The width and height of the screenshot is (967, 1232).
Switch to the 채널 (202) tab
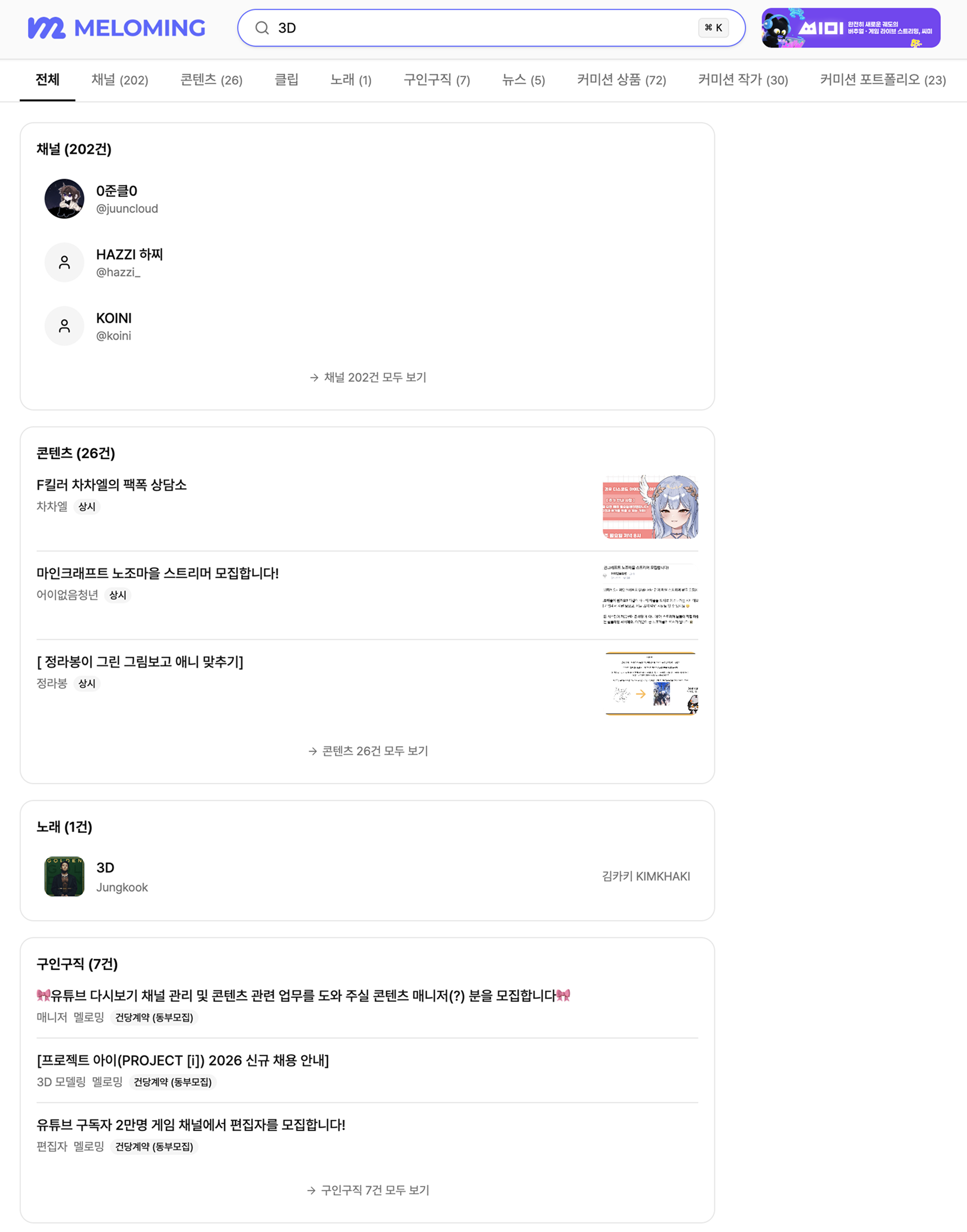[120, 80]
